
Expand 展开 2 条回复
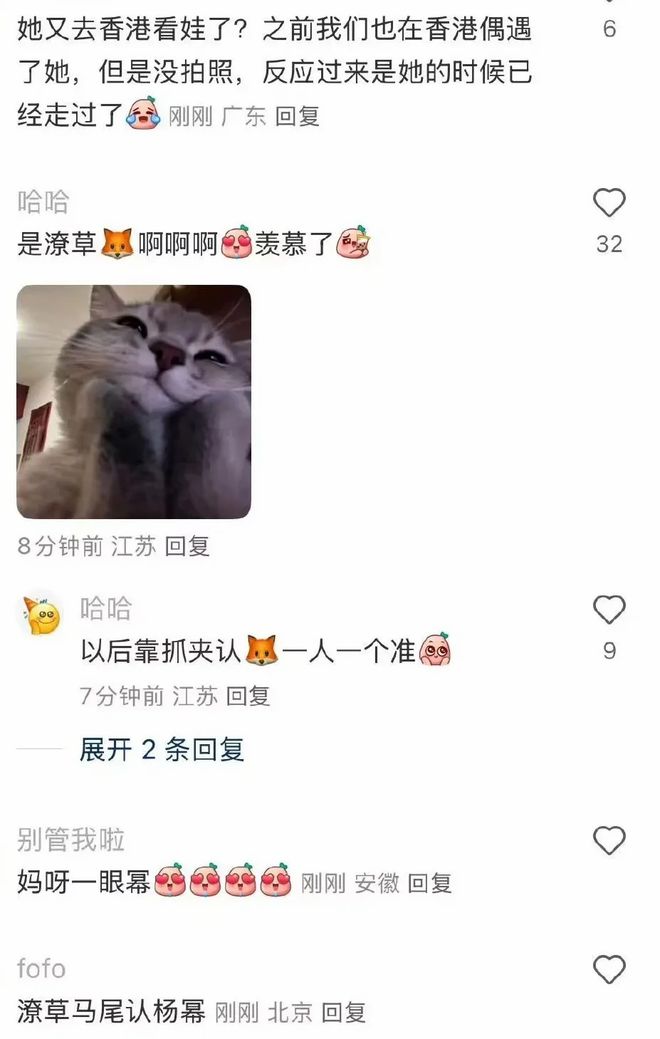(x=162, y=749)
